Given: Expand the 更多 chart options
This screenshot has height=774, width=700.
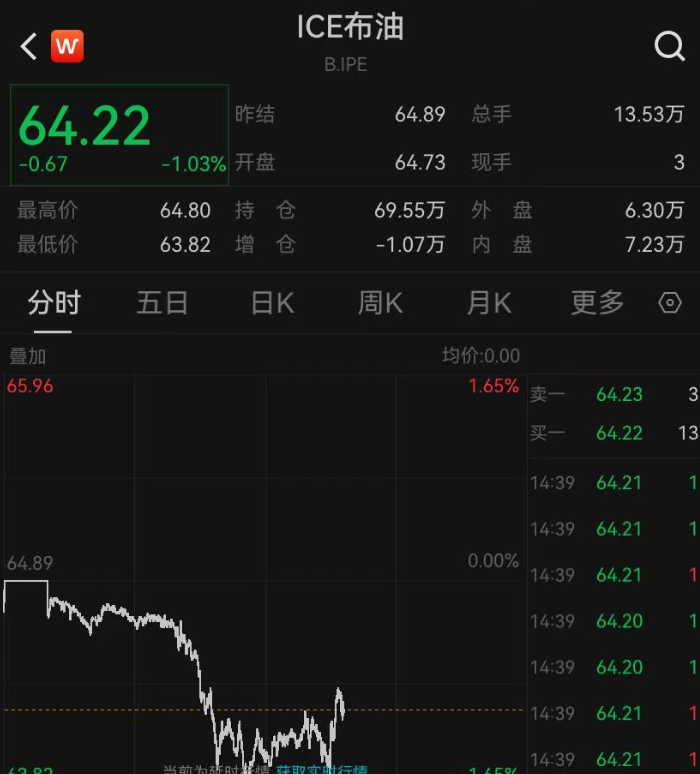Looking at the screenshot, I should click(597, 303).
